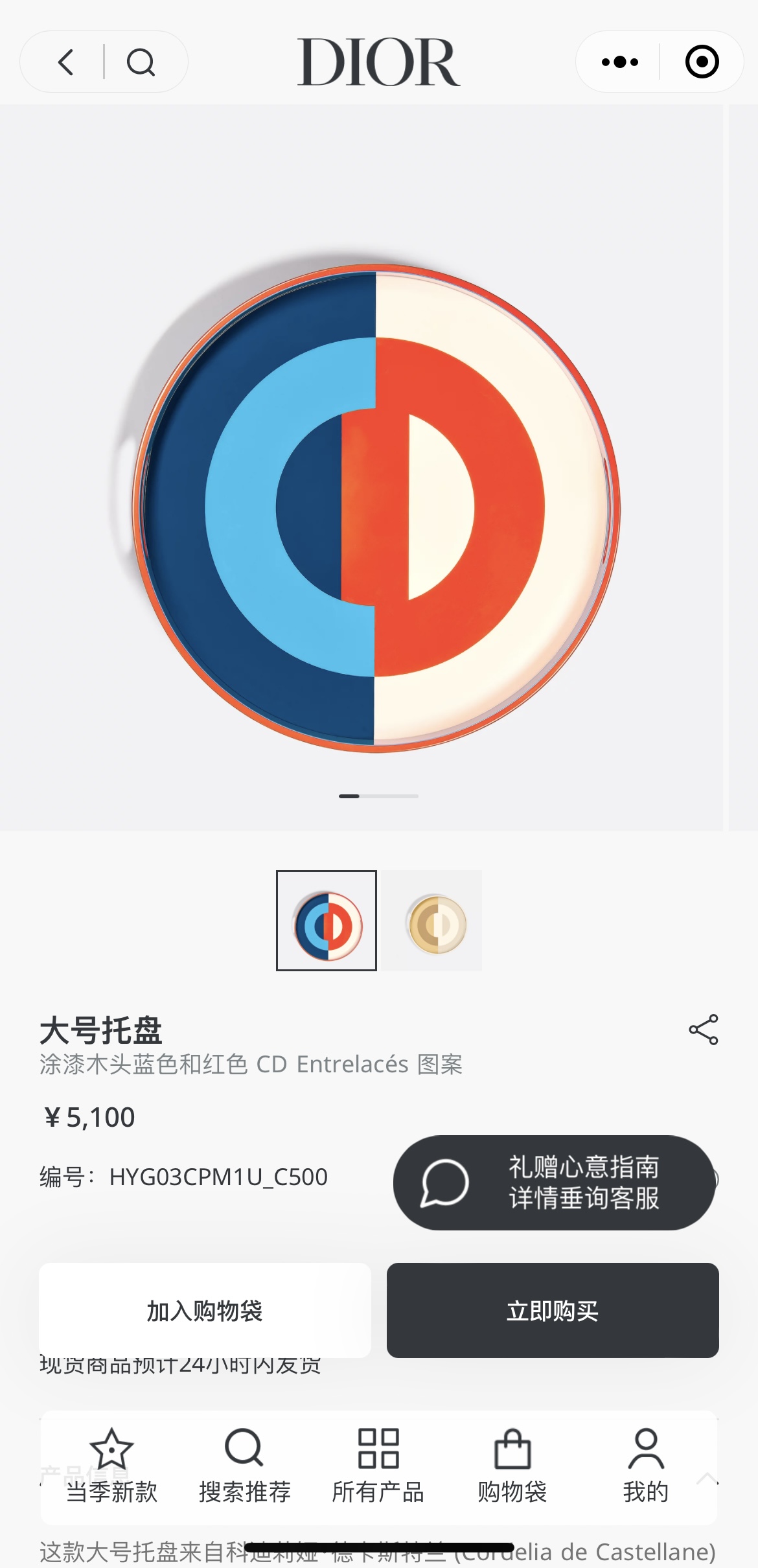Go back to the previous page
The height and width of the screenshot is (1568, 758).
pyautogui.click(x=65, y=62)
